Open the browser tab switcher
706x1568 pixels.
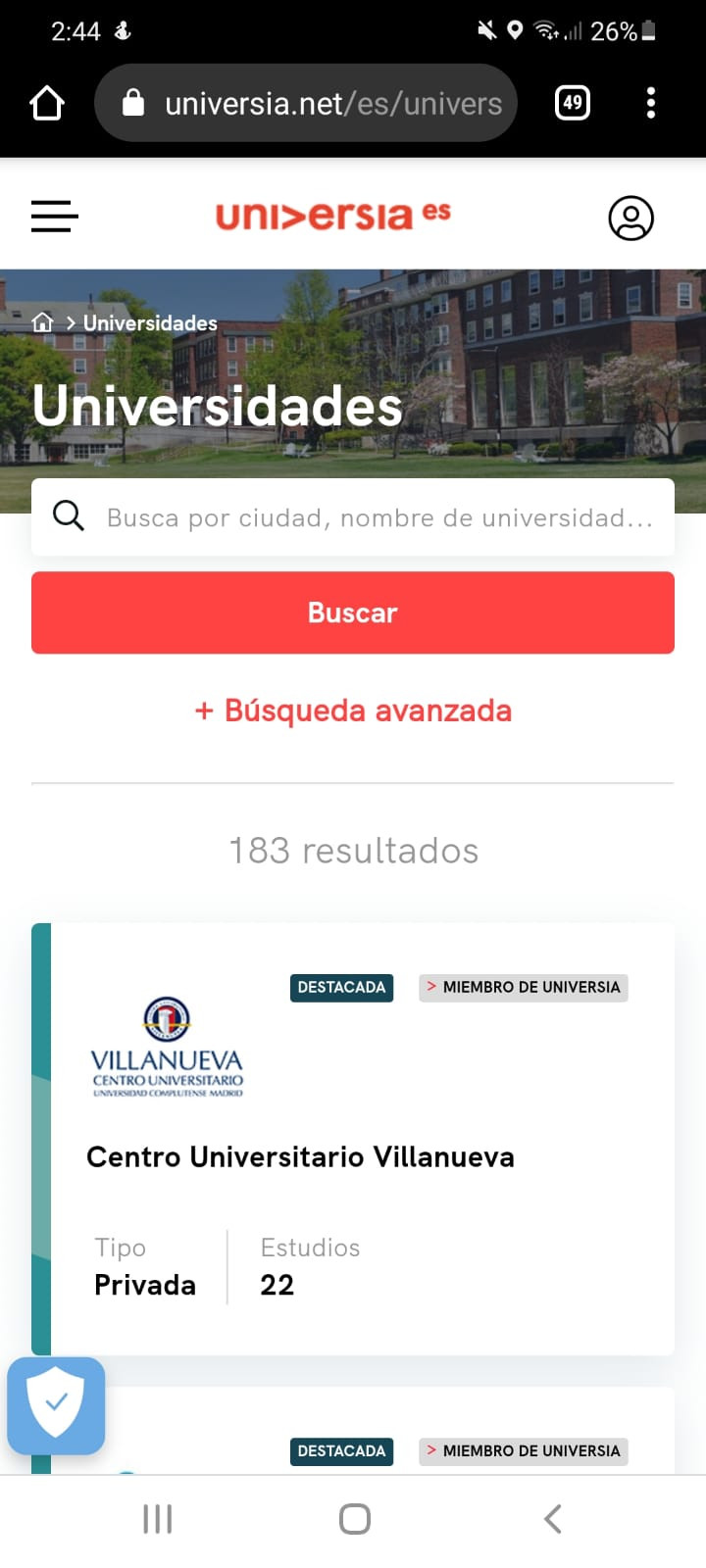pyautogui.click(x=573, y=103)
